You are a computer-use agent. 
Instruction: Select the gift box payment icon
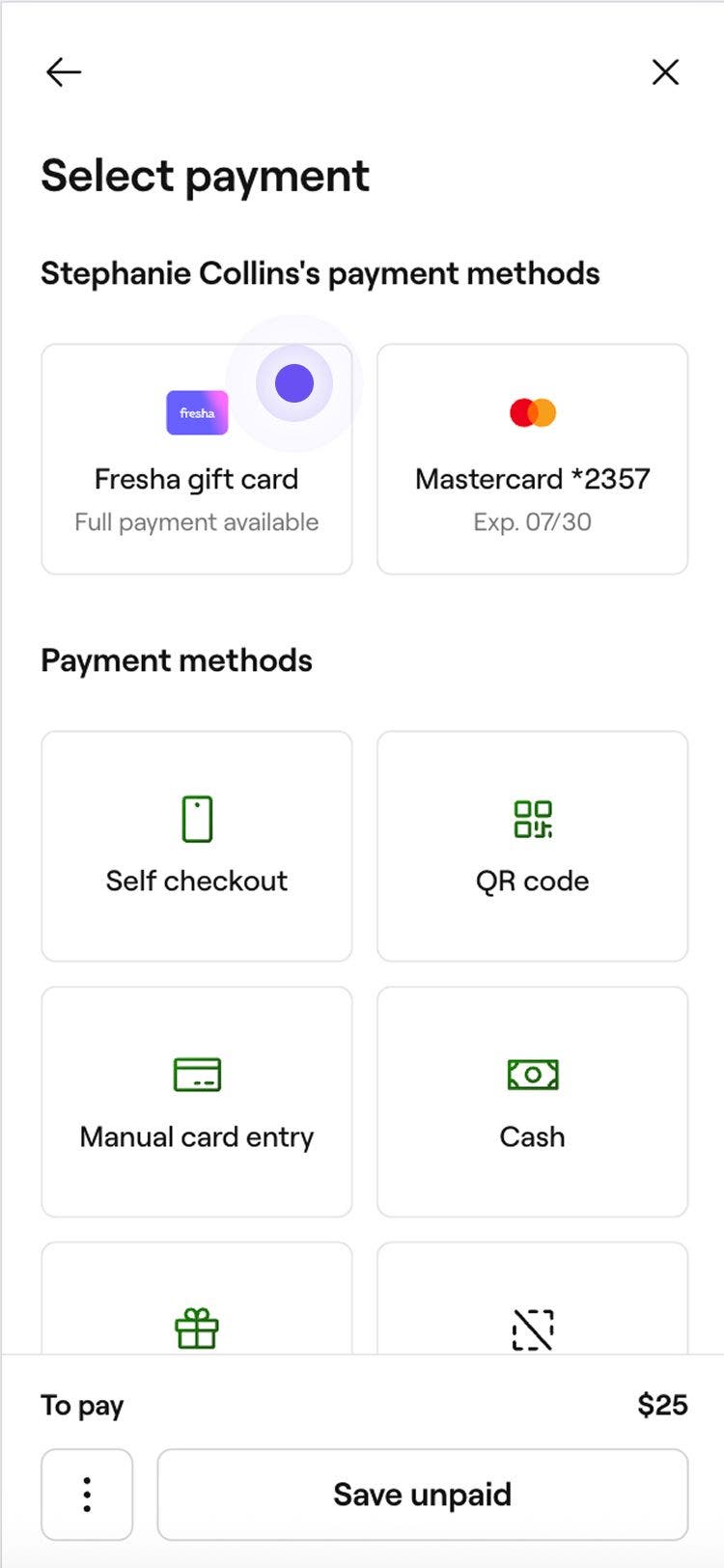point(196,1329)
